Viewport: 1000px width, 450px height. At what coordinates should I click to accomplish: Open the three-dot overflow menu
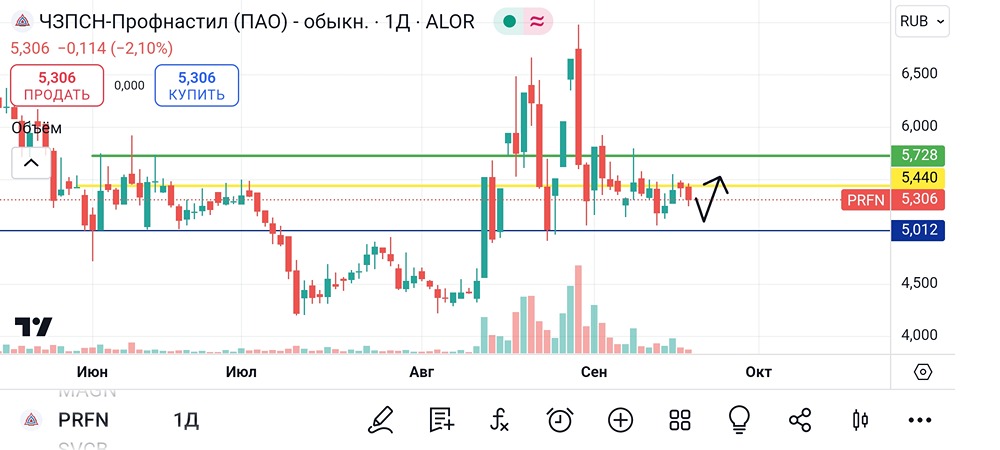tap(919, 420)
